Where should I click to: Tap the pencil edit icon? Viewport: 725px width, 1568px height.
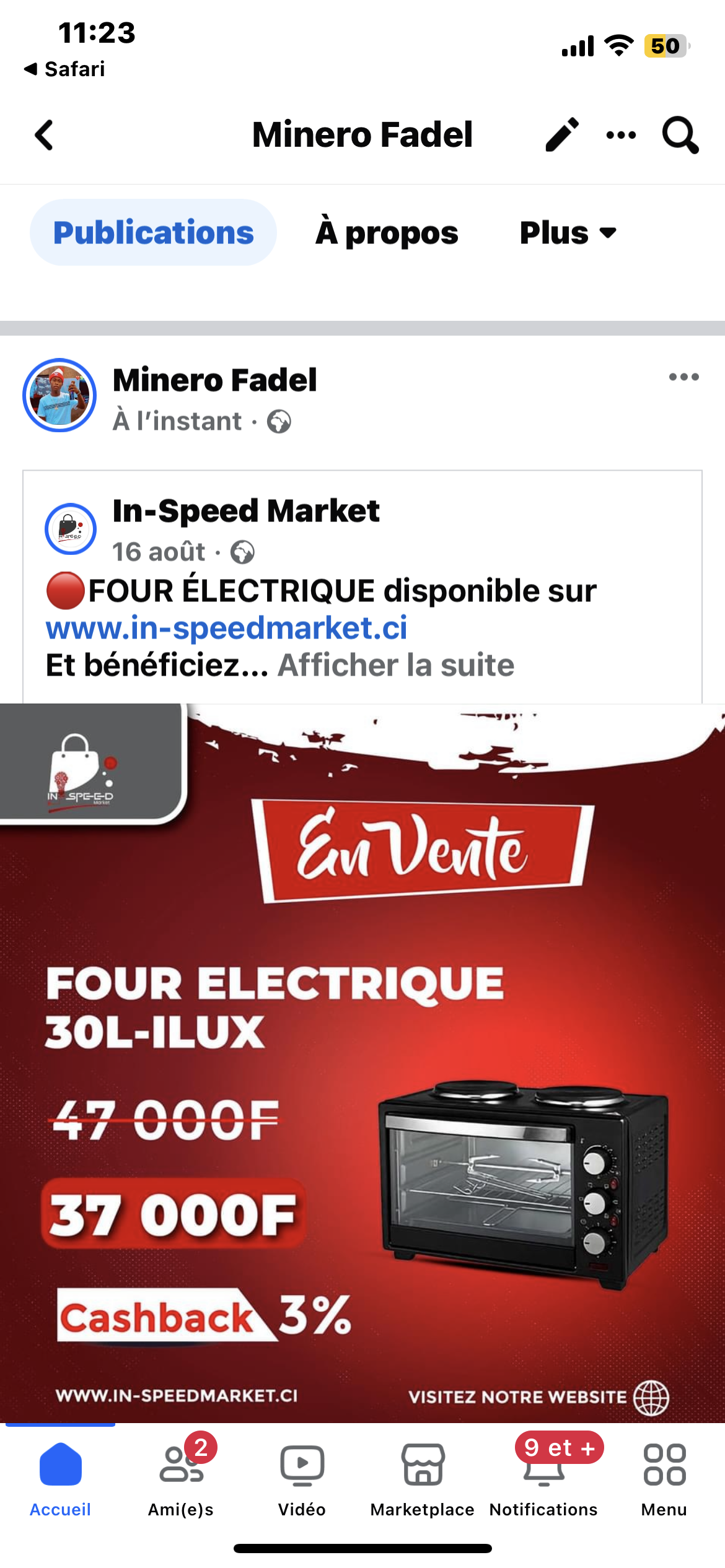[x=562, y=135]
